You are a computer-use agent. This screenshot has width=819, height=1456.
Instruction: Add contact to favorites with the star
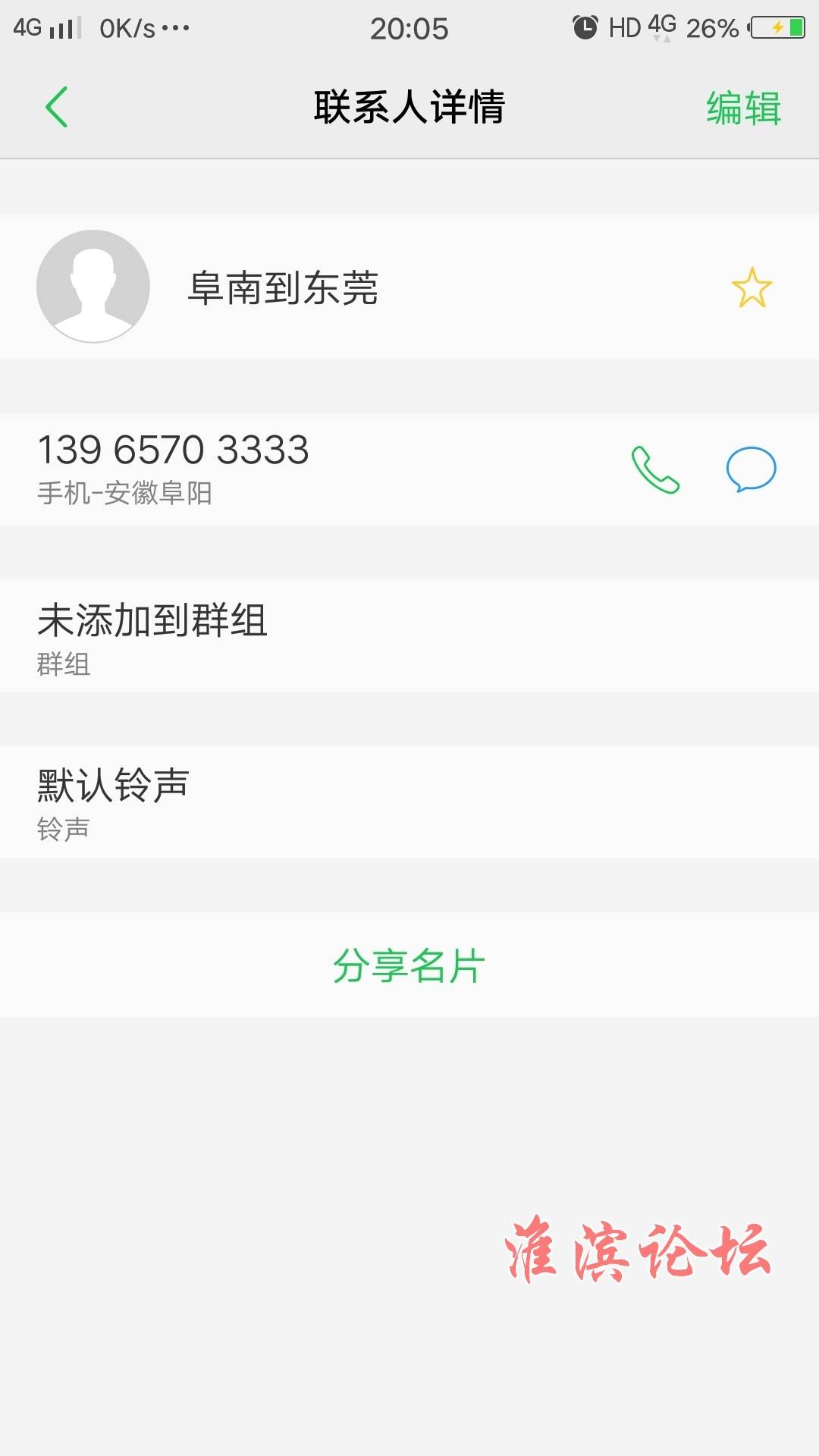pyautogui.click(x=752, y=287)
